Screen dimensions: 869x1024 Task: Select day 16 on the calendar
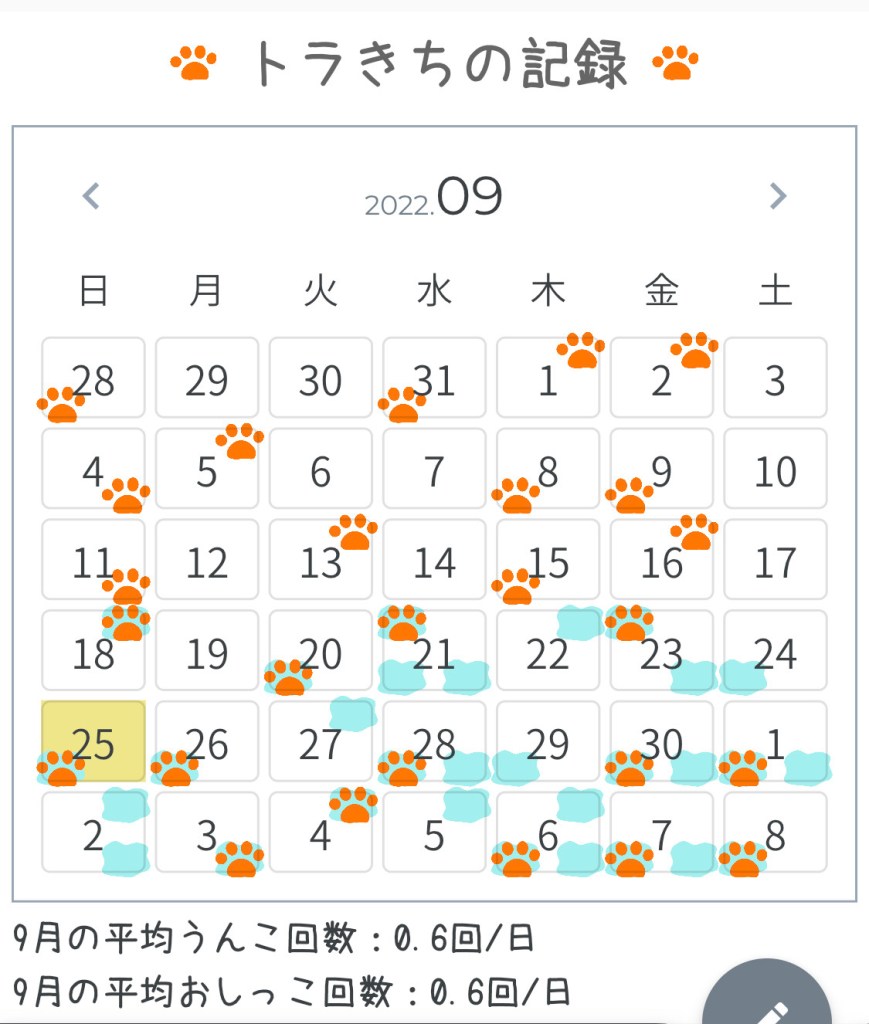(662, 560)
